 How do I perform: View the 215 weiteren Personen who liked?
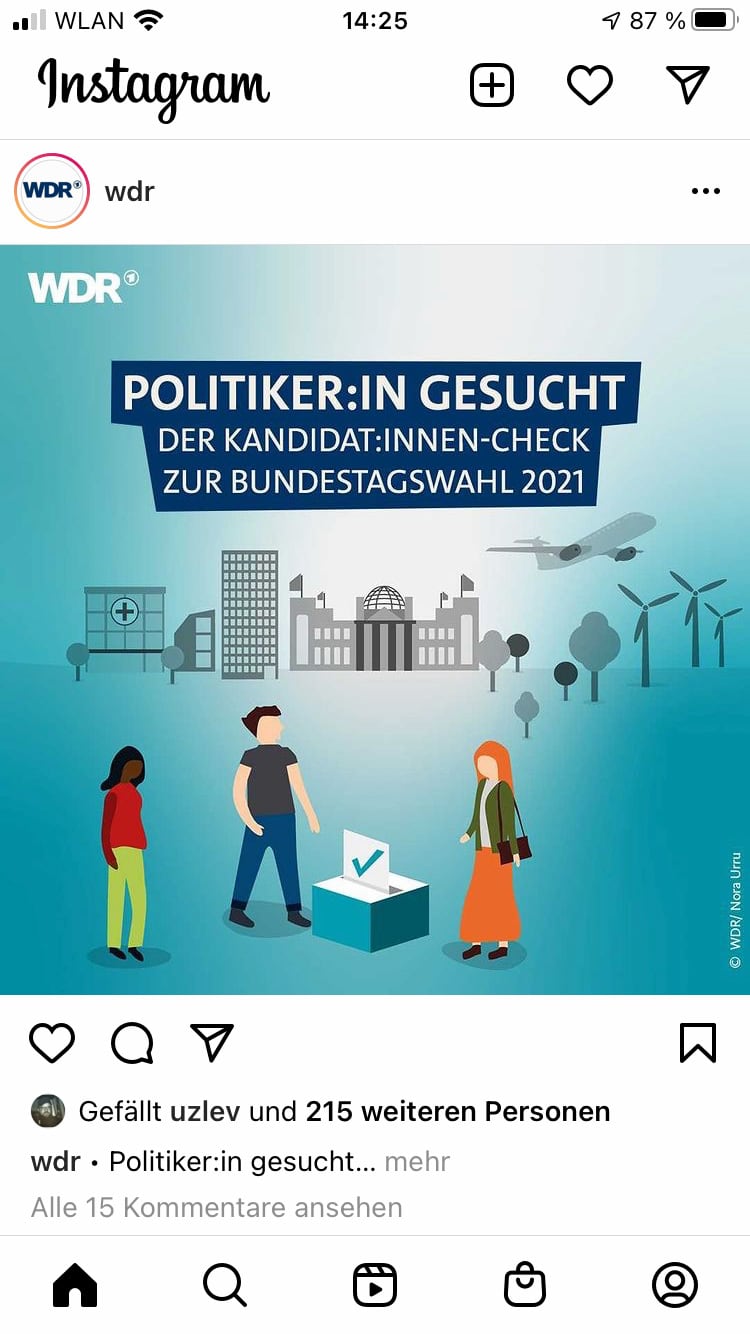coord(457,1111)
